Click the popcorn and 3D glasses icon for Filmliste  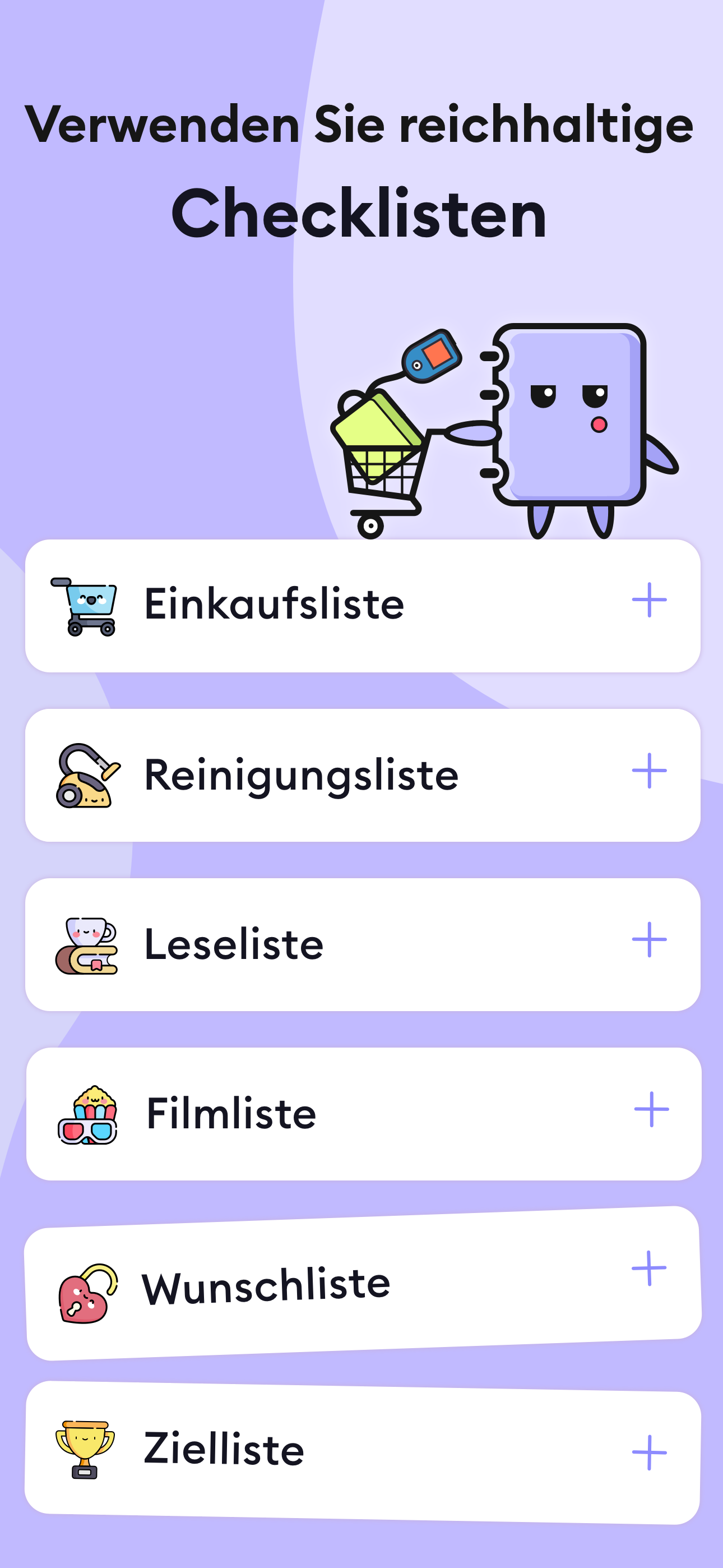[86, 1115]
